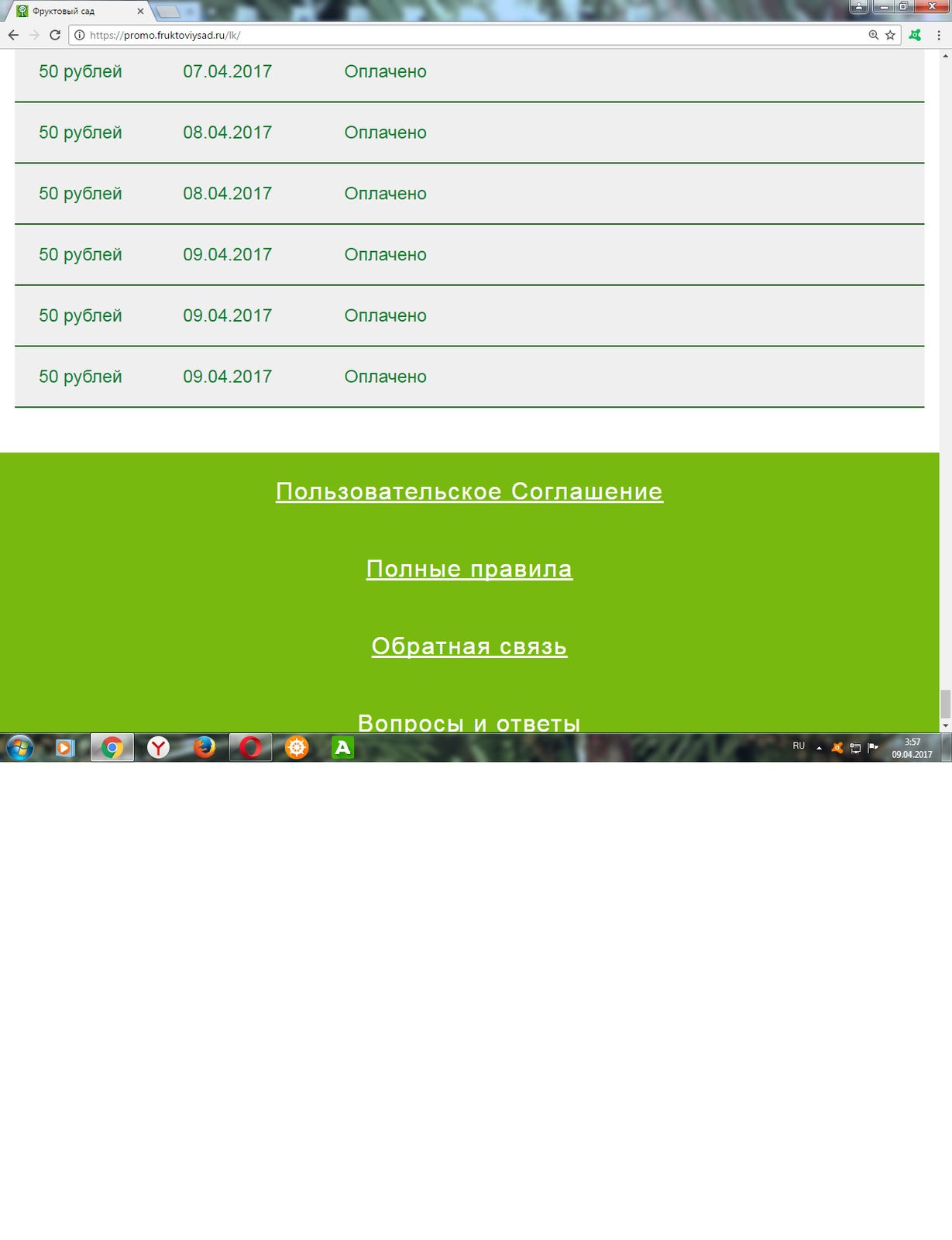Open the Пользовательское Соглашение link
Viewport: 952px width, 1240px height.
[x=469, y=491]
